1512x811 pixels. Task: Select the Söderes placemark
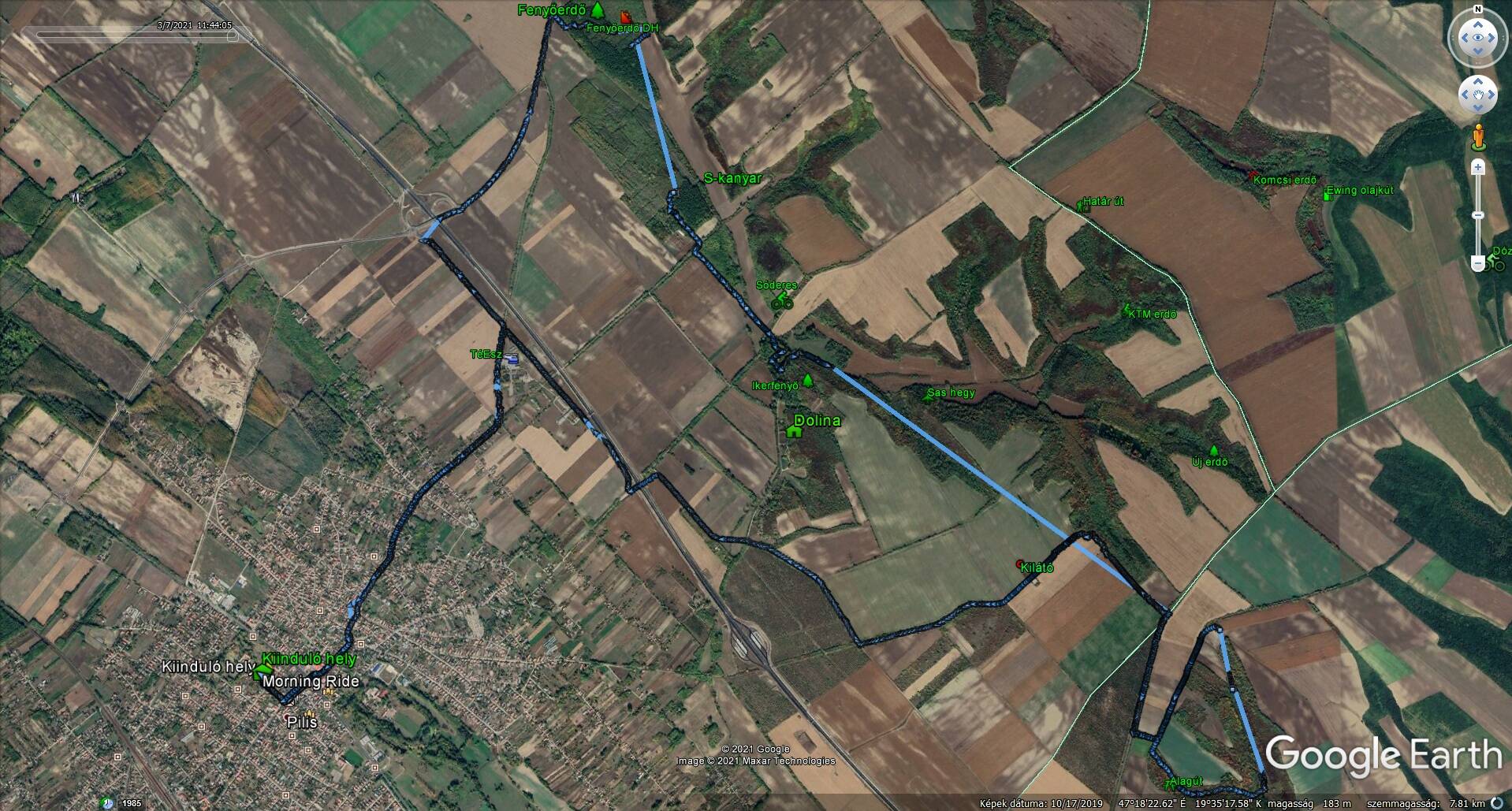pyautogui.click(x=776, y=285)
